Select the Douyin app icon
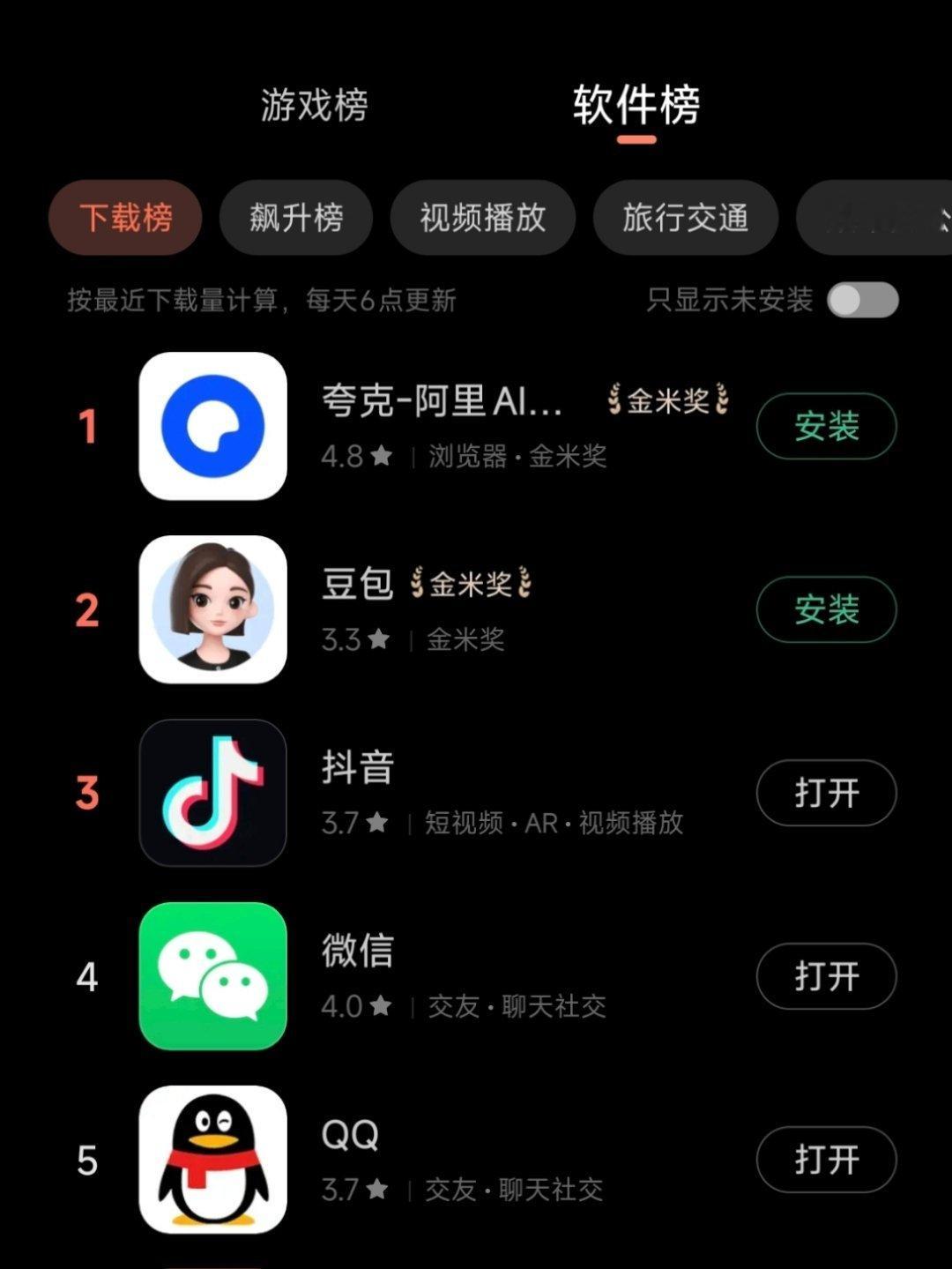The image size is (952, 1269). click(x=212, y=793)
